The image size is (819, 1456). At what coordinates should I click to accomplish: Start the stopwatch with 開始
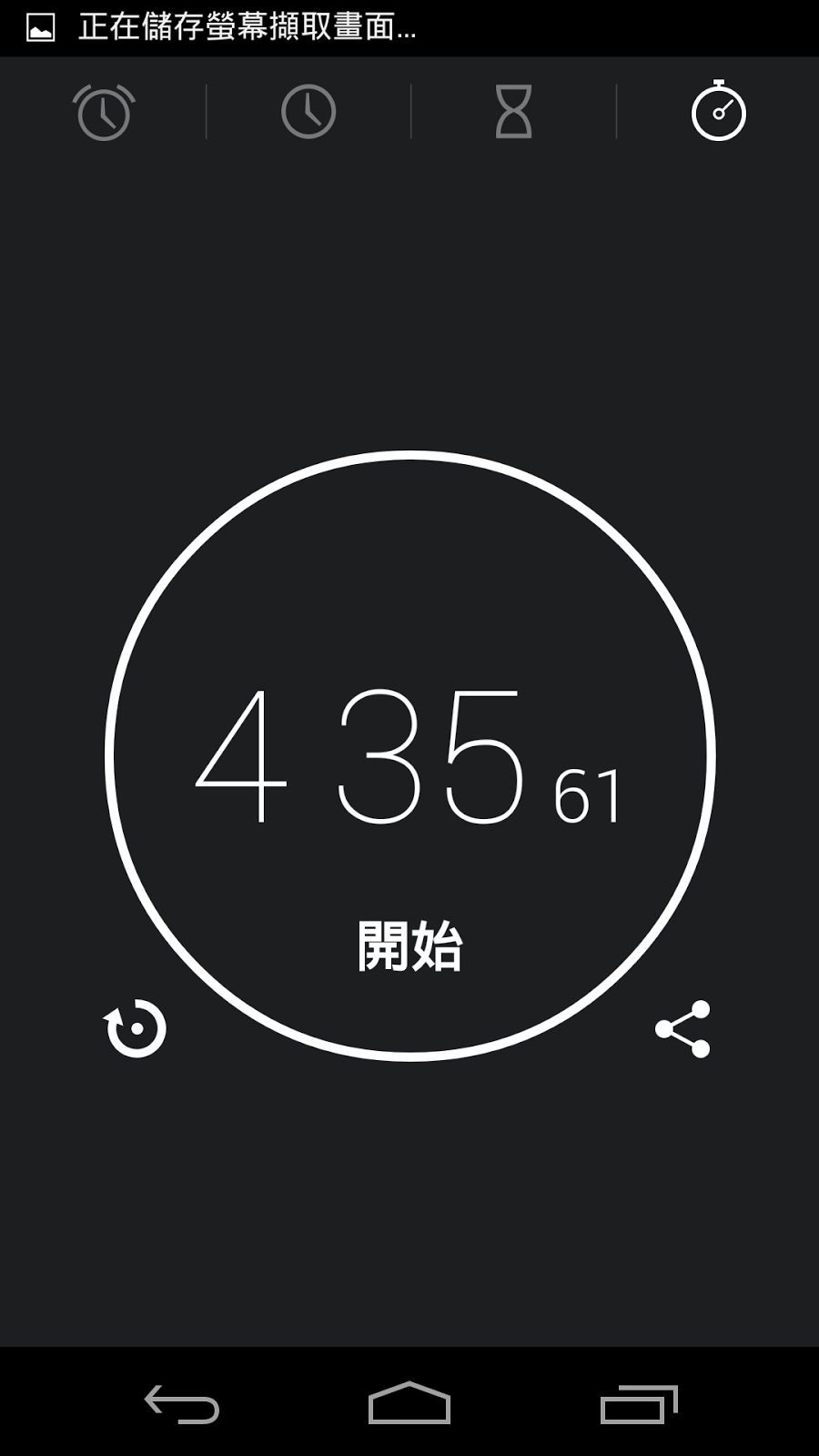pyautogui.click(x=409, y=945)
